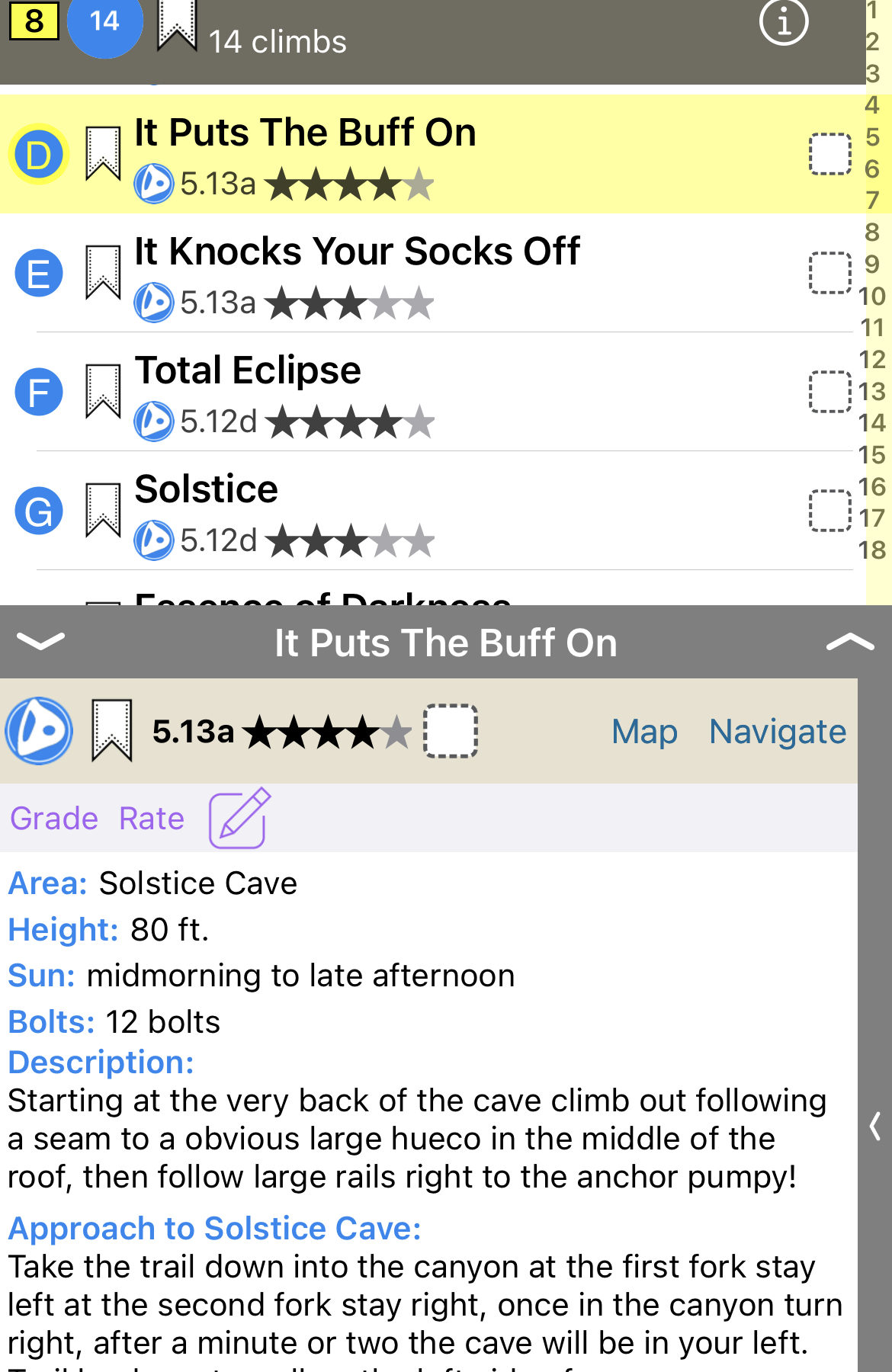This screenshot has height=1372, width=892.
Task: Open the Total Eclipse route
Action: (x=248, y=371)
